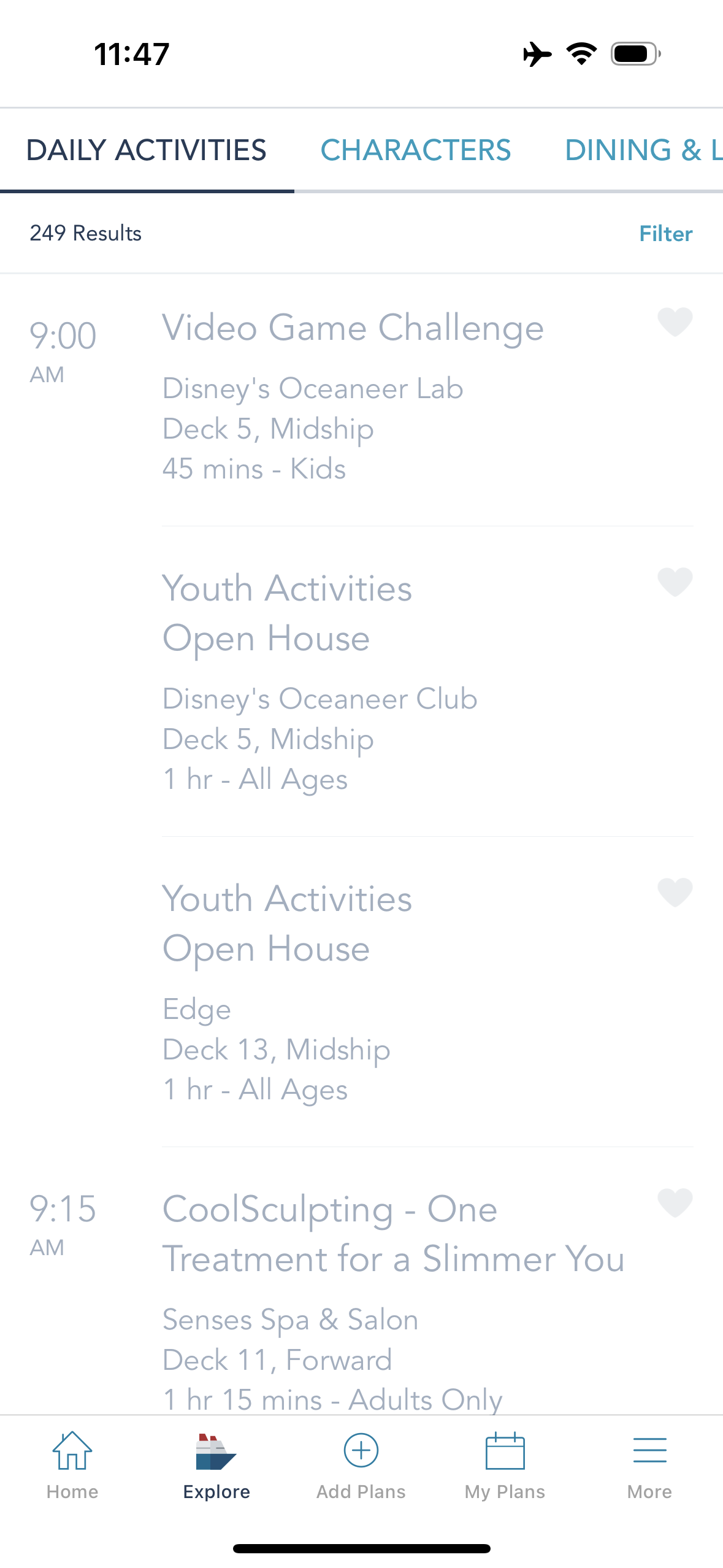View Youth Activities Open House at Edge
723x1568 pixels.
(287, 924)
